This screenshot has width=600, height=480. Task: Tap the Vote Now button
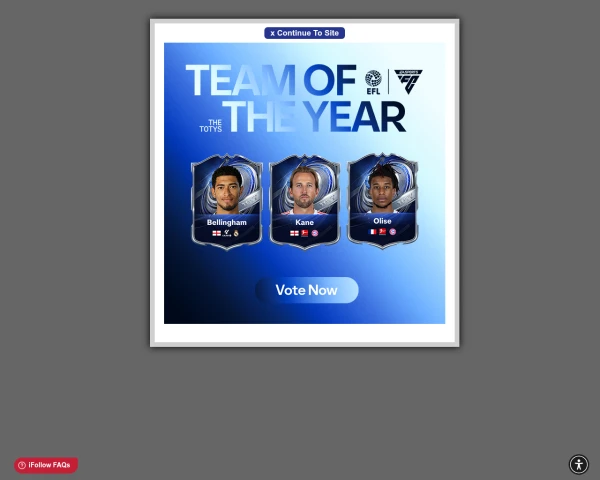(x=306, y=290)
